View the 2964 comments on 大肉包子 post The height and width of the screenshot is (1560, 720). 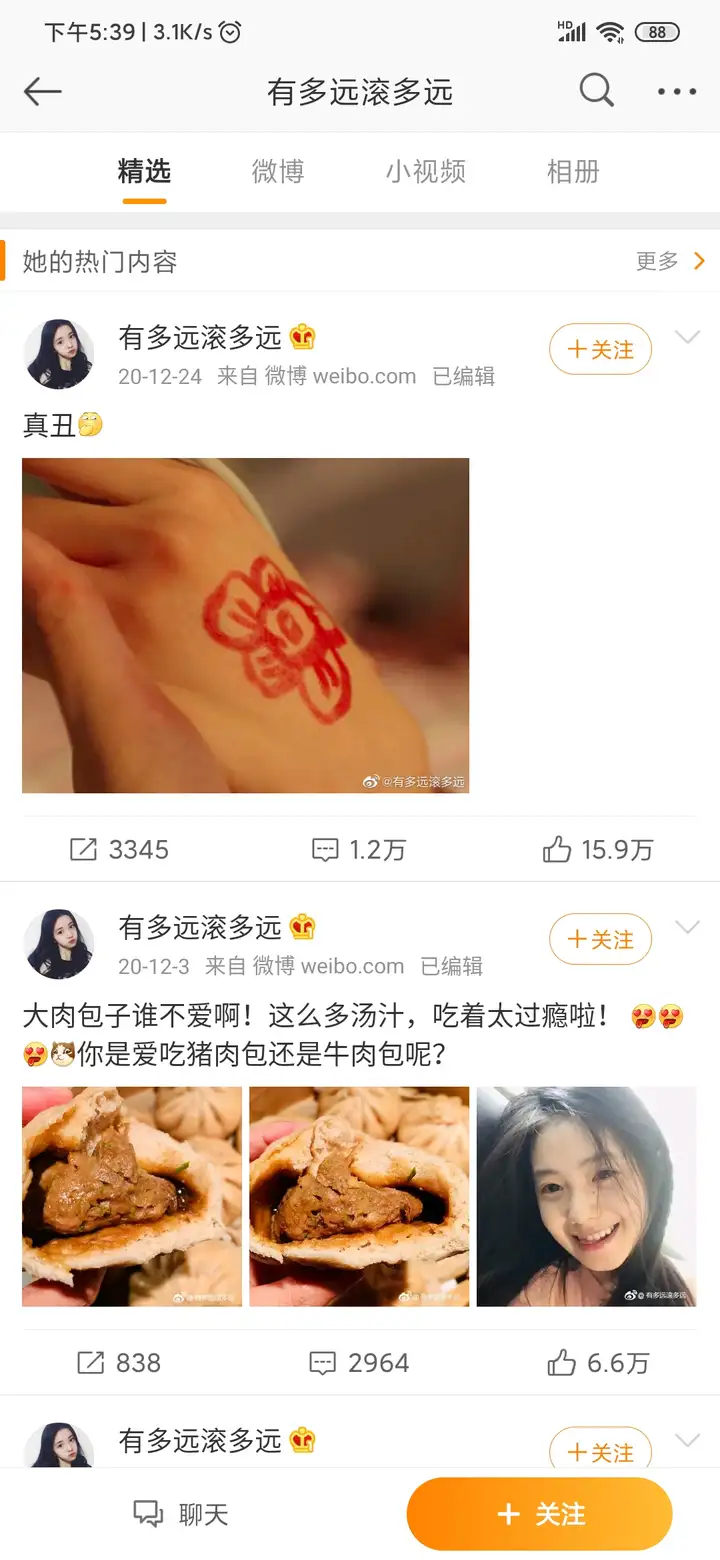click(x=359, y=1363)
